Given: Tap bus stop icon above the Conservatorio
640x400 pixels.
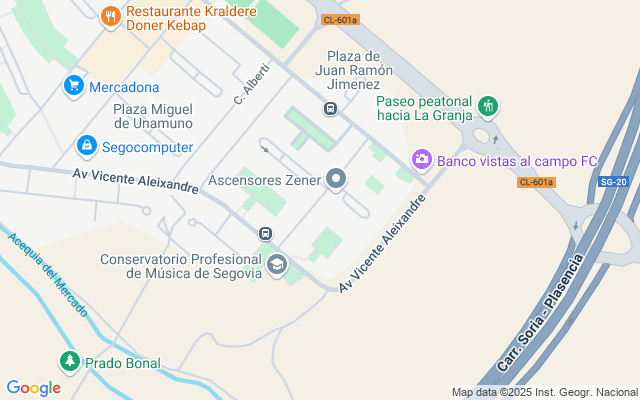Looking at the screenshot, I should (266, 234).
